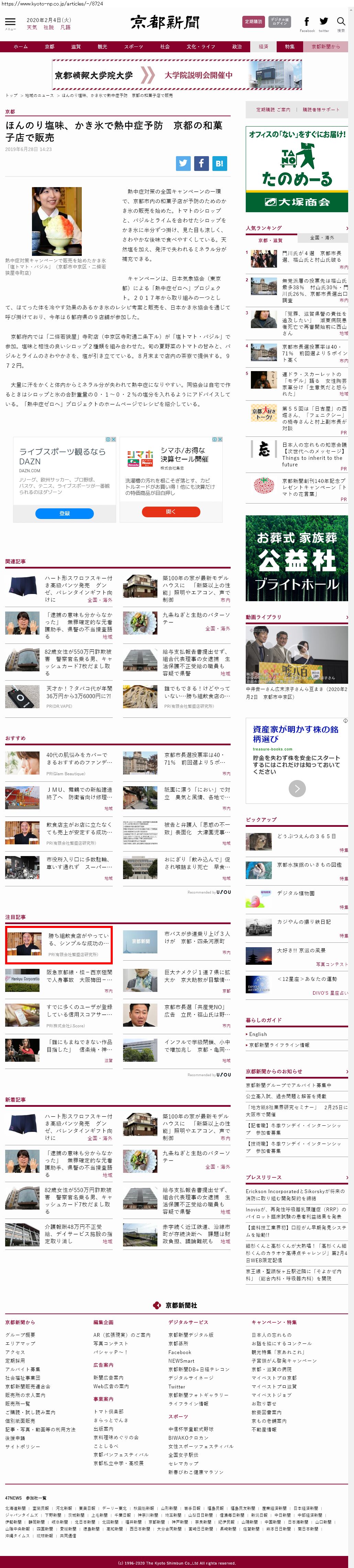354x1568 pixels.
Task: Open the デジタル版ログイン button
Action: click(280, 22)
